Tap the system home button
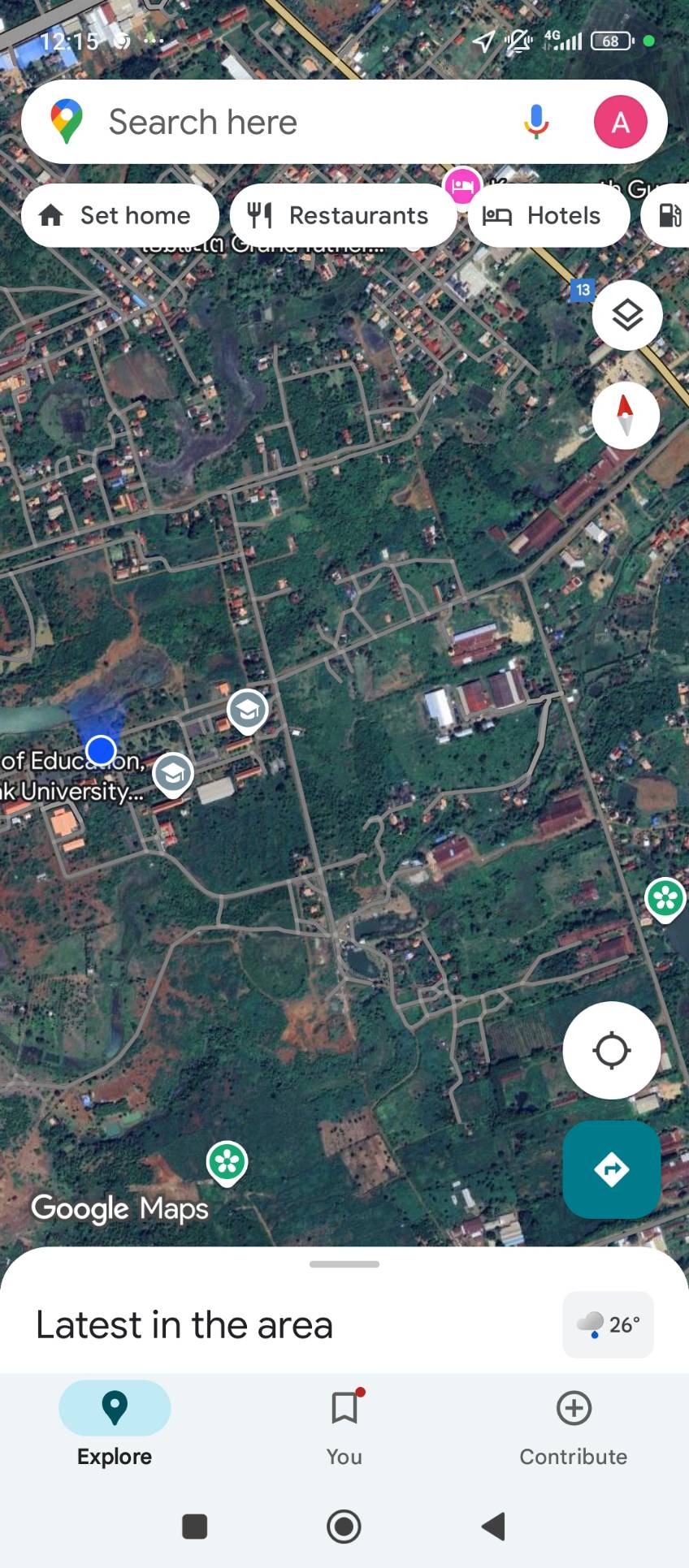The height and width of the screenshot is (1568, 689). (344, 1527)
